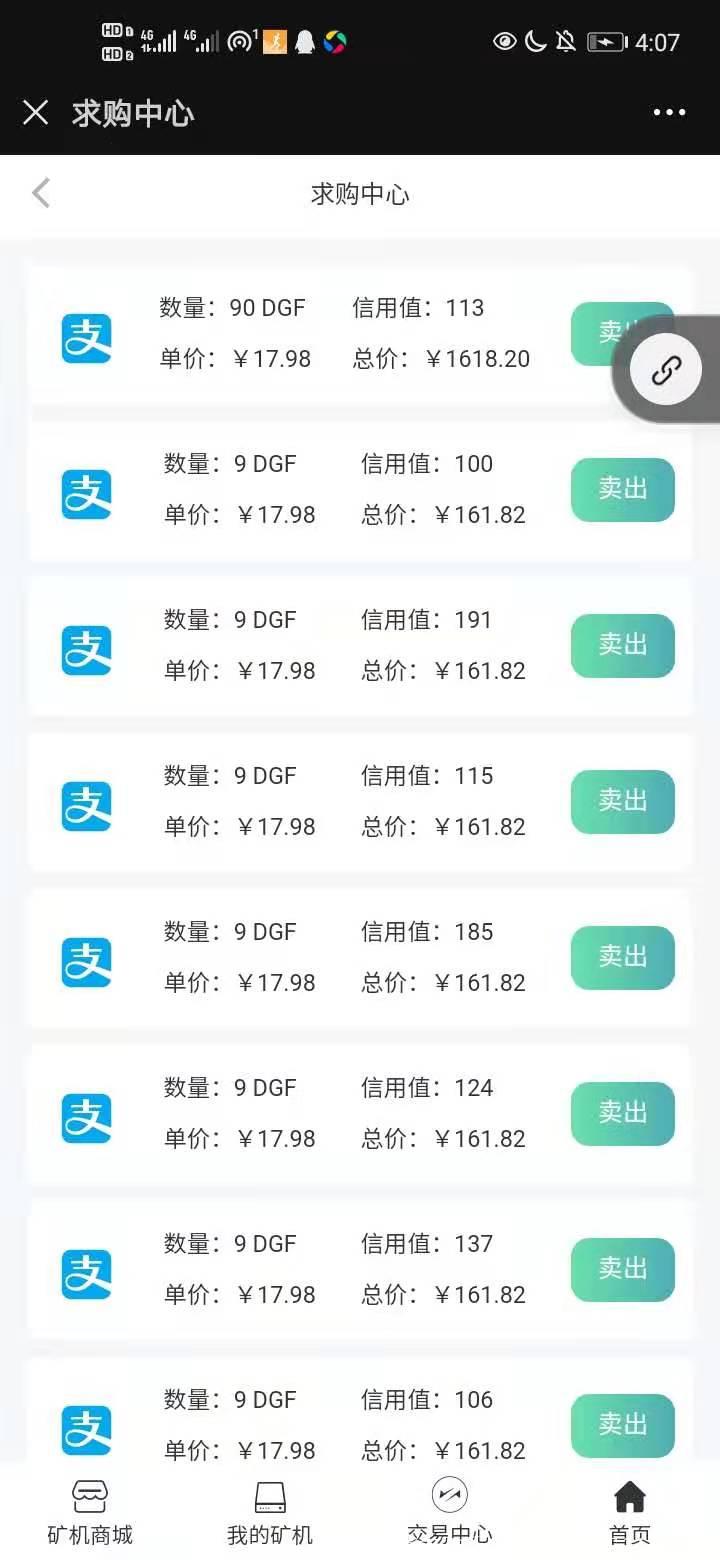The width and height of the screenshot is (720, 1560).
Task: Select the 首页 home icon
Action: point(628,1494)
